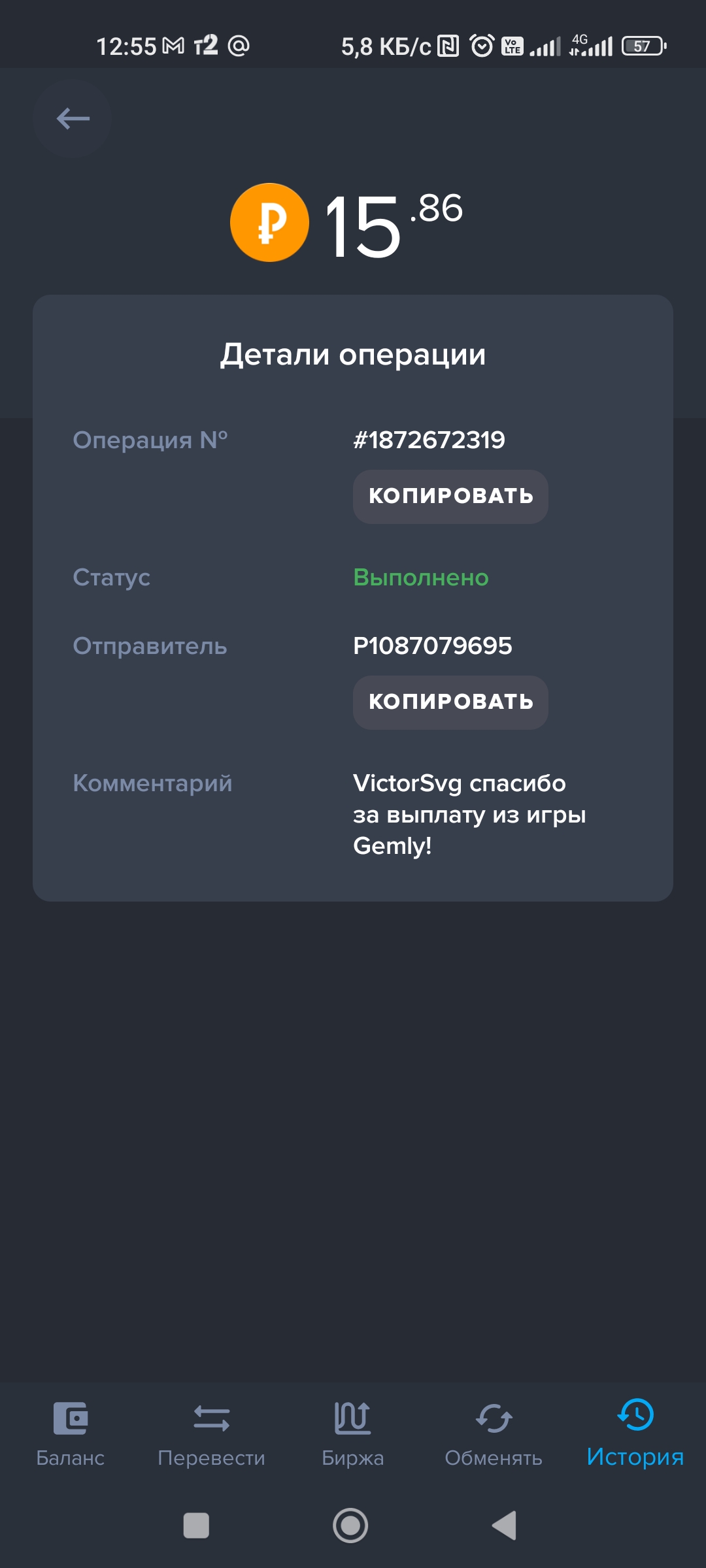This screenshot has width=706, height=1568.
Task: Go back using the top-left arrow
Action: pos(73,119)
